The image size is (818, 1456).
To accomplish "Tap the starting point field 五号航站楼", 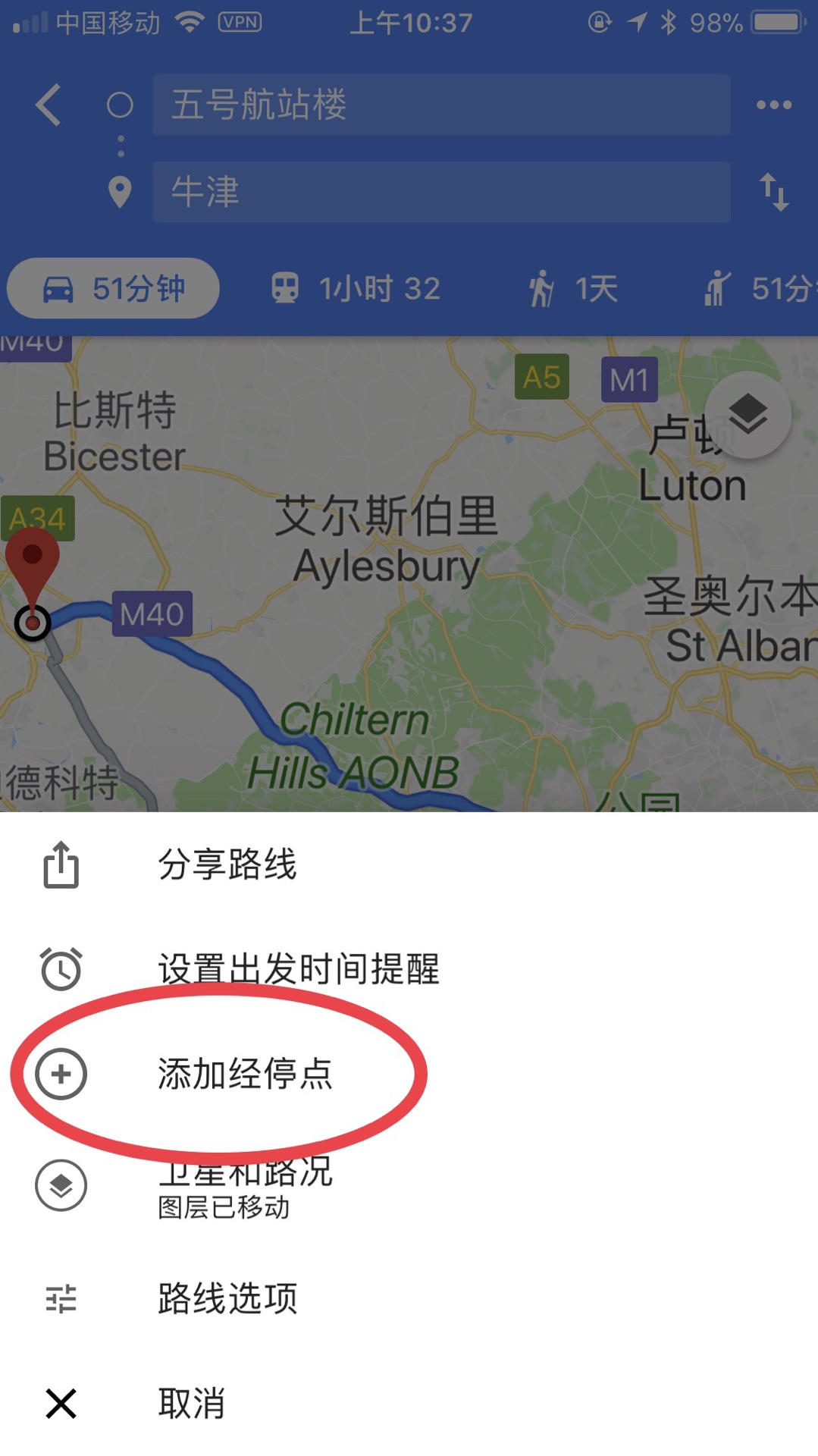I will [x=441, y=105].
